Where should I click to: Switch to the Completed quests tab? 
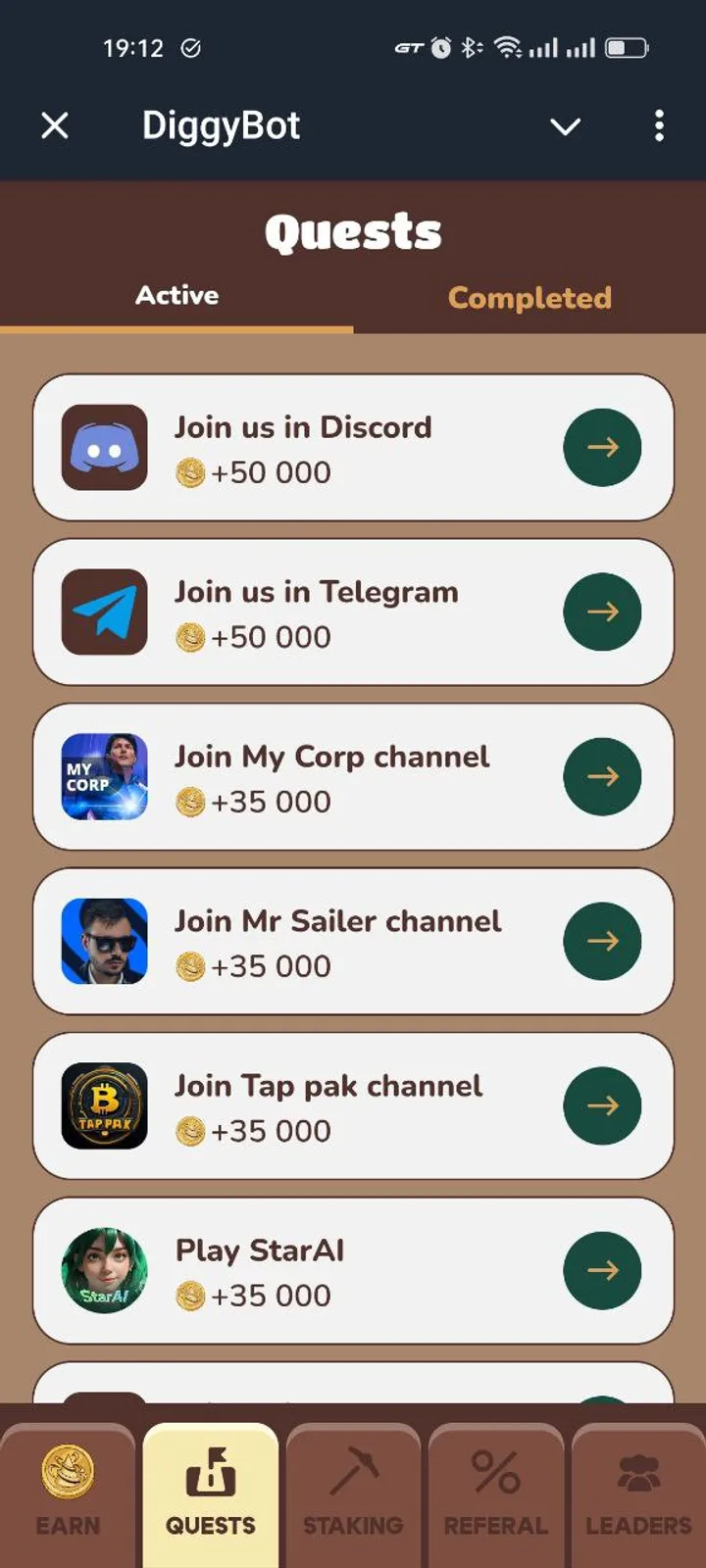[x=529, y=297]
